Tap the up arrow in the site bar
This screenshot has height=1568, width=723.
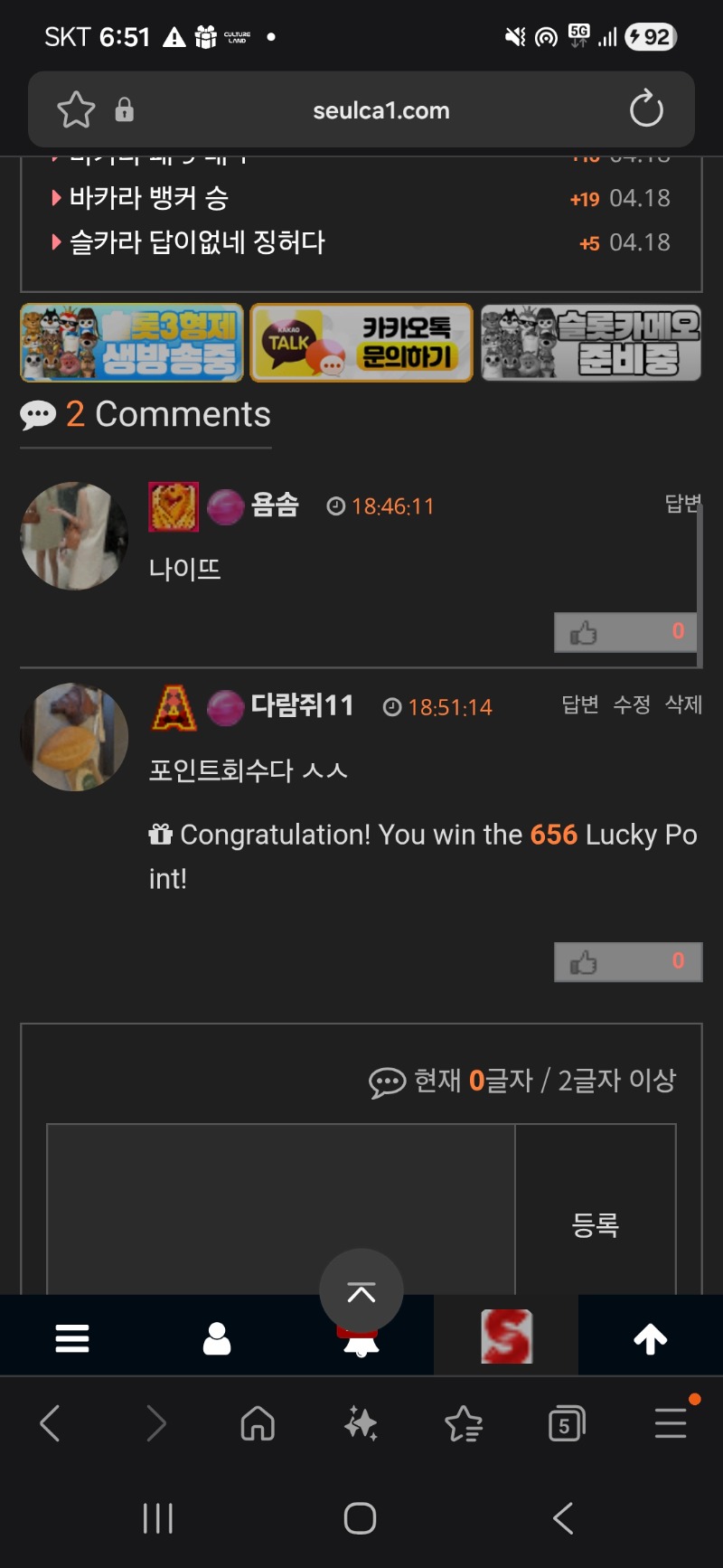[x=650, y=1337]
